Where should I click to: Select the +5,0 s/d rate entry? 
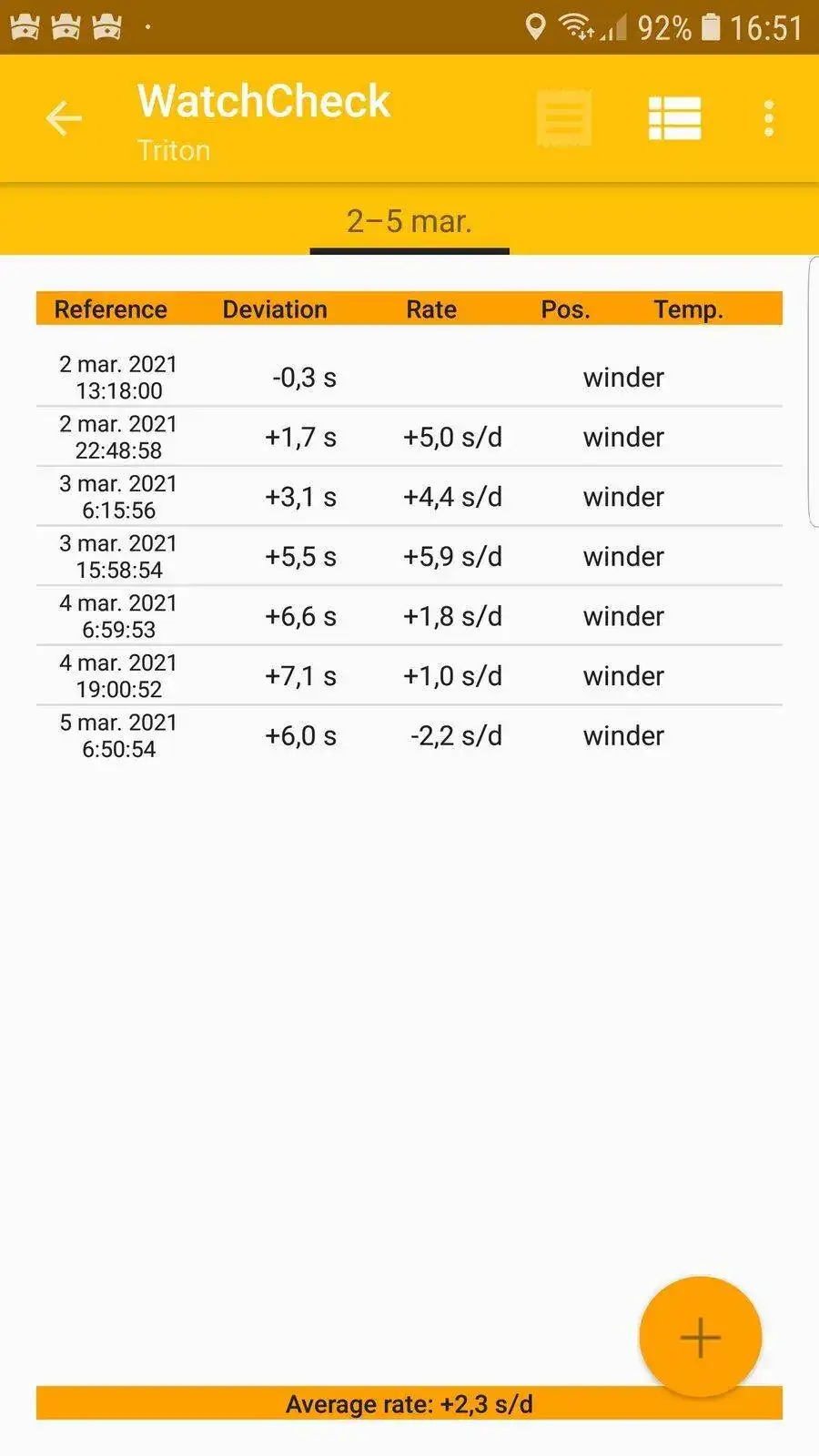point(451,437)
